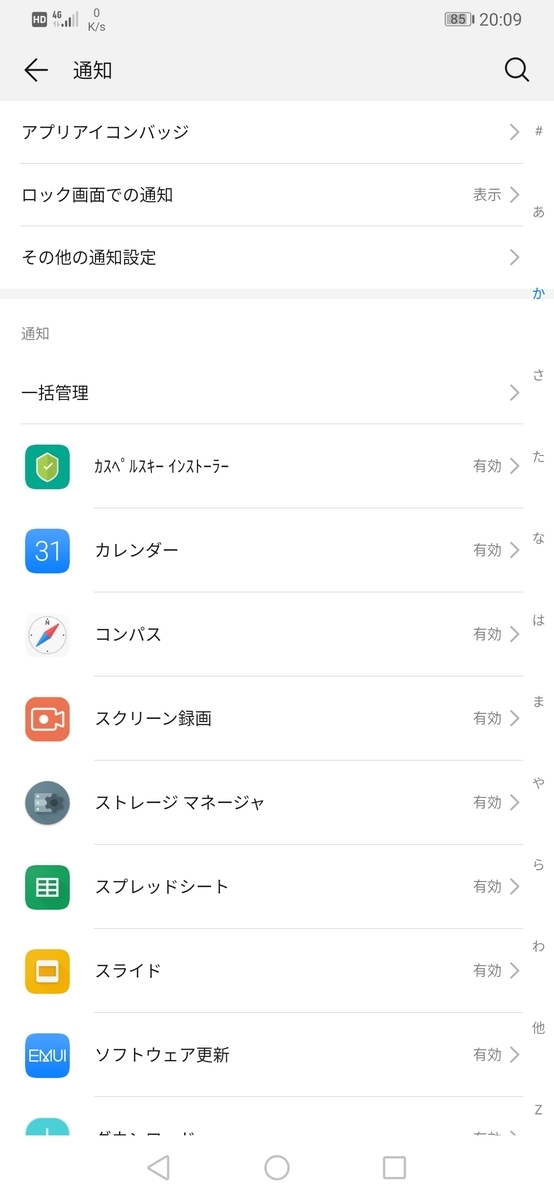Viewport: 554px width, 1200px height.
Task: Open recent apps from navigation bar
Action: (x=395, y=1167)
